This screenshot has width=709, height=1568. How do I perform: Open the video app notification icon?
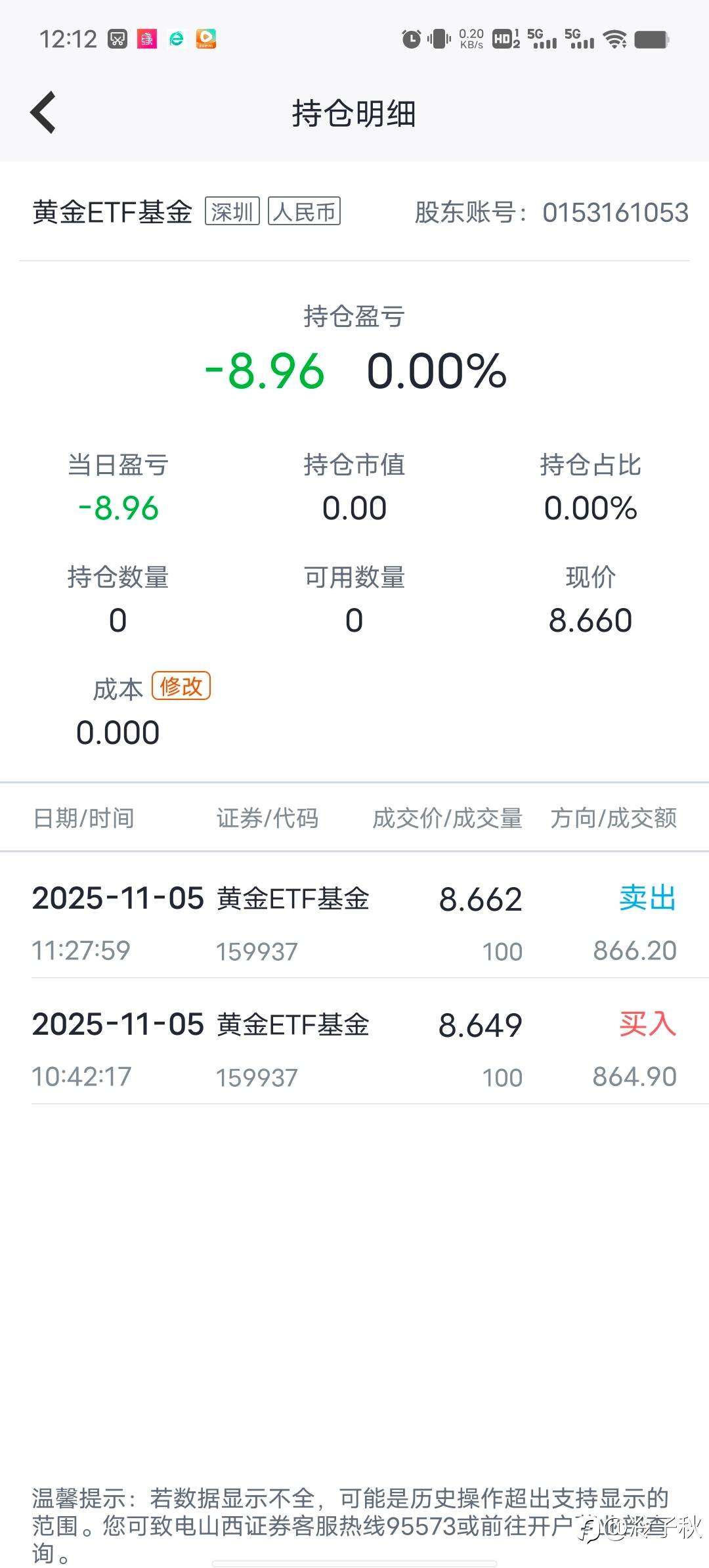point(206,39)
